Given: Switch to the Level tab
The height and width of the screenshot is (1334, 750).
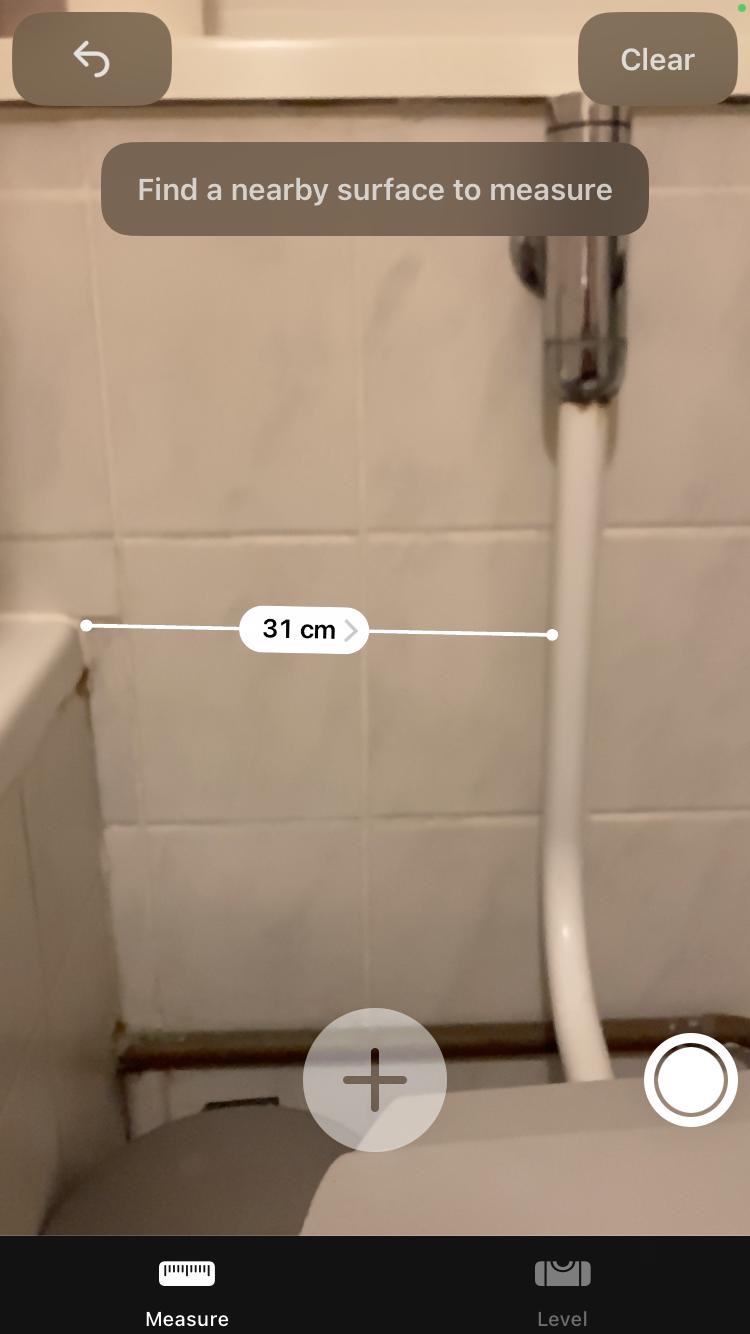Looking at the screenshot, I should point(562,1290).
